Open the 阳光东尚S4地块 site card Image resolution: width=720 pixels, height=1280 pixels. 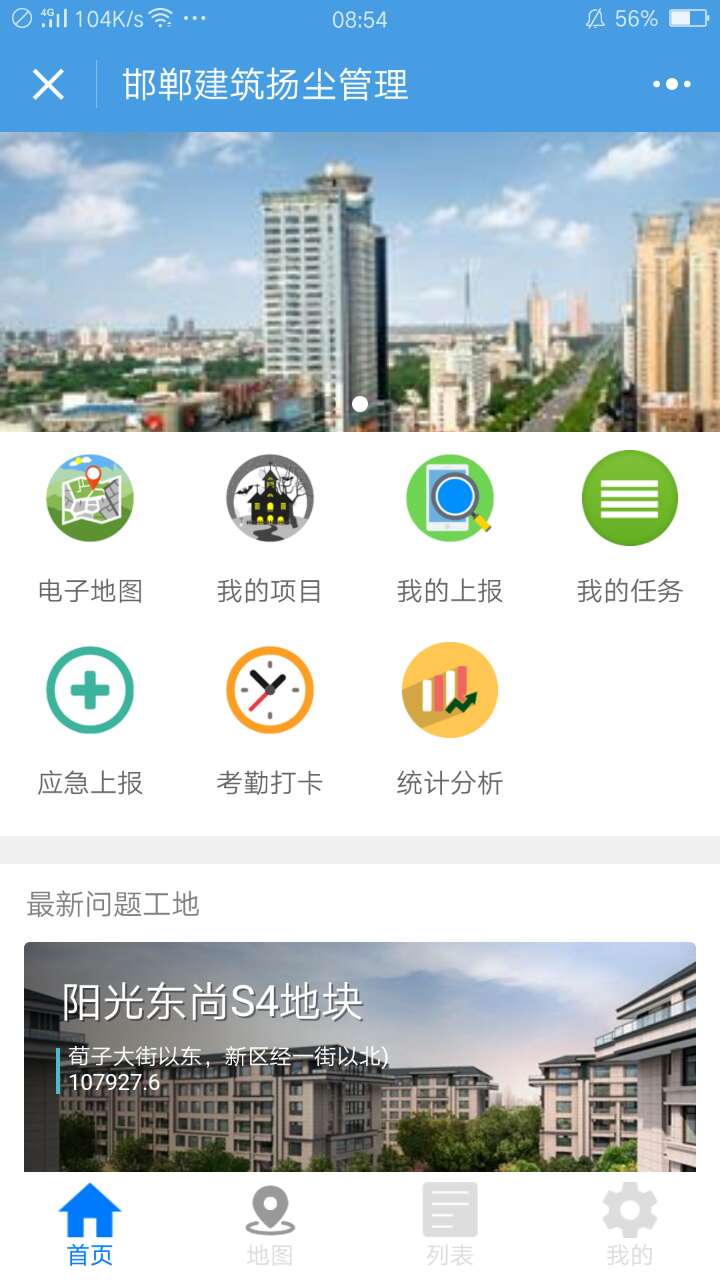(360, 1057)
